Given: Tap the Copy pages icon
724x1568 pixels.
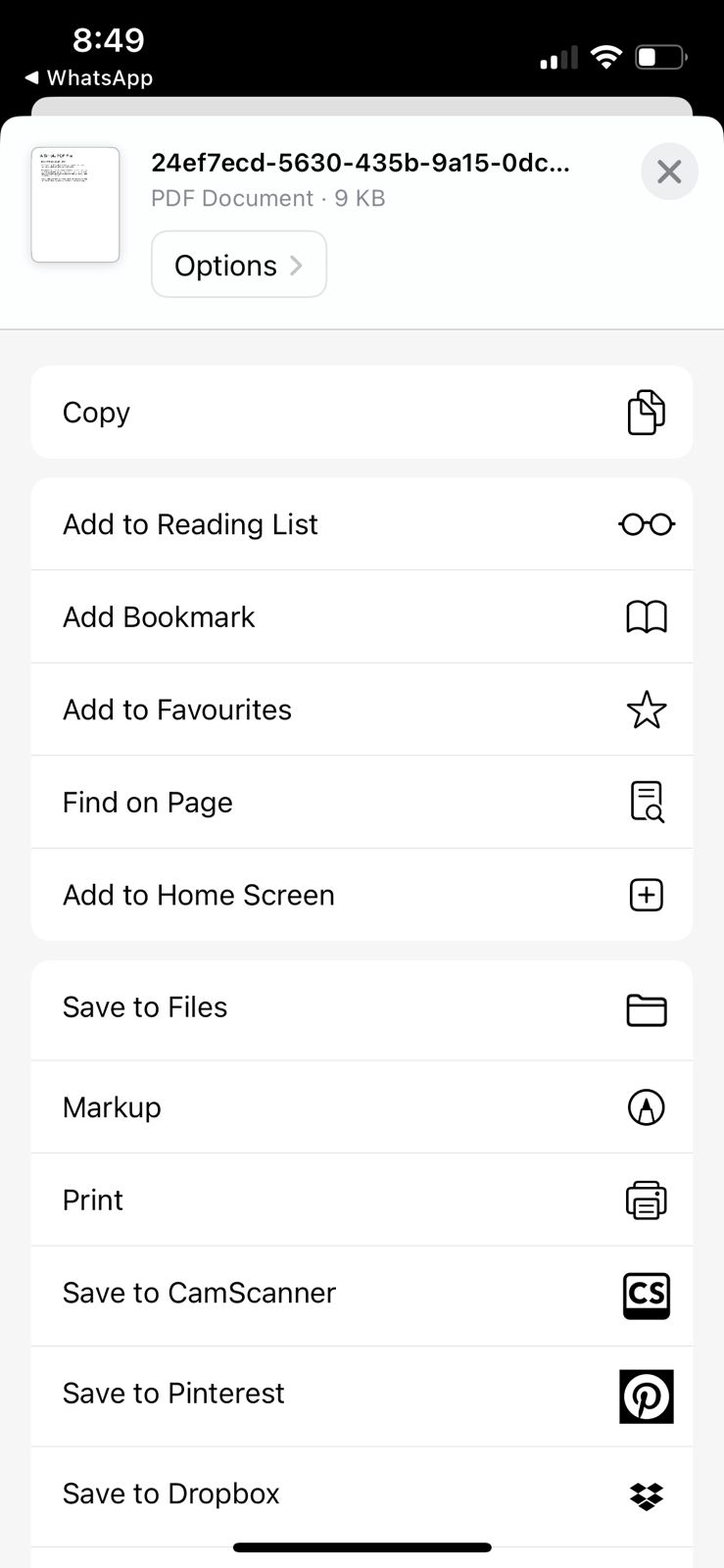Looking at the screenshot, I should coord(646,412).
